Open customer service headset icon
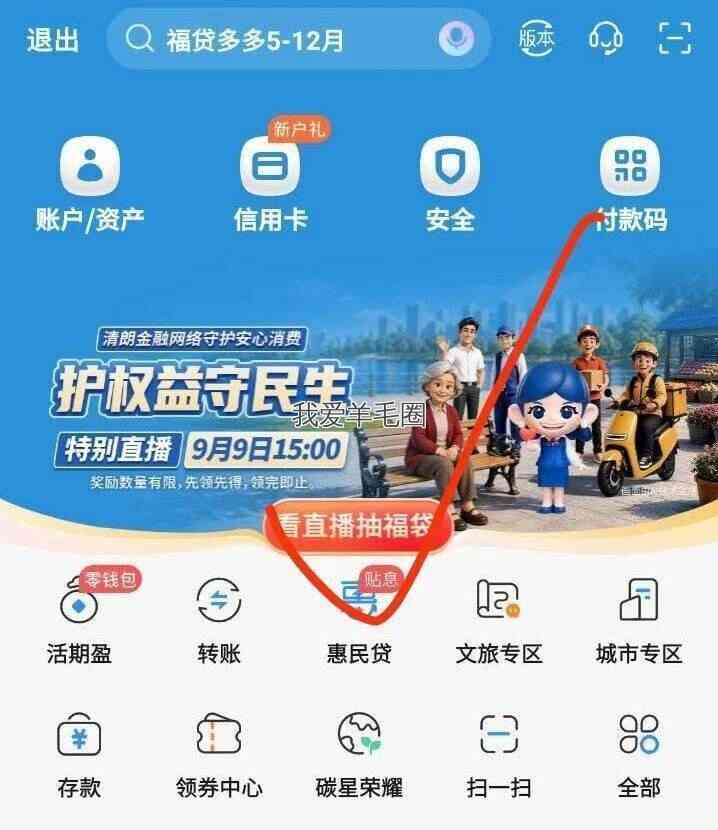718x830 pixels. pyautogui.click(x=605, y=38)
